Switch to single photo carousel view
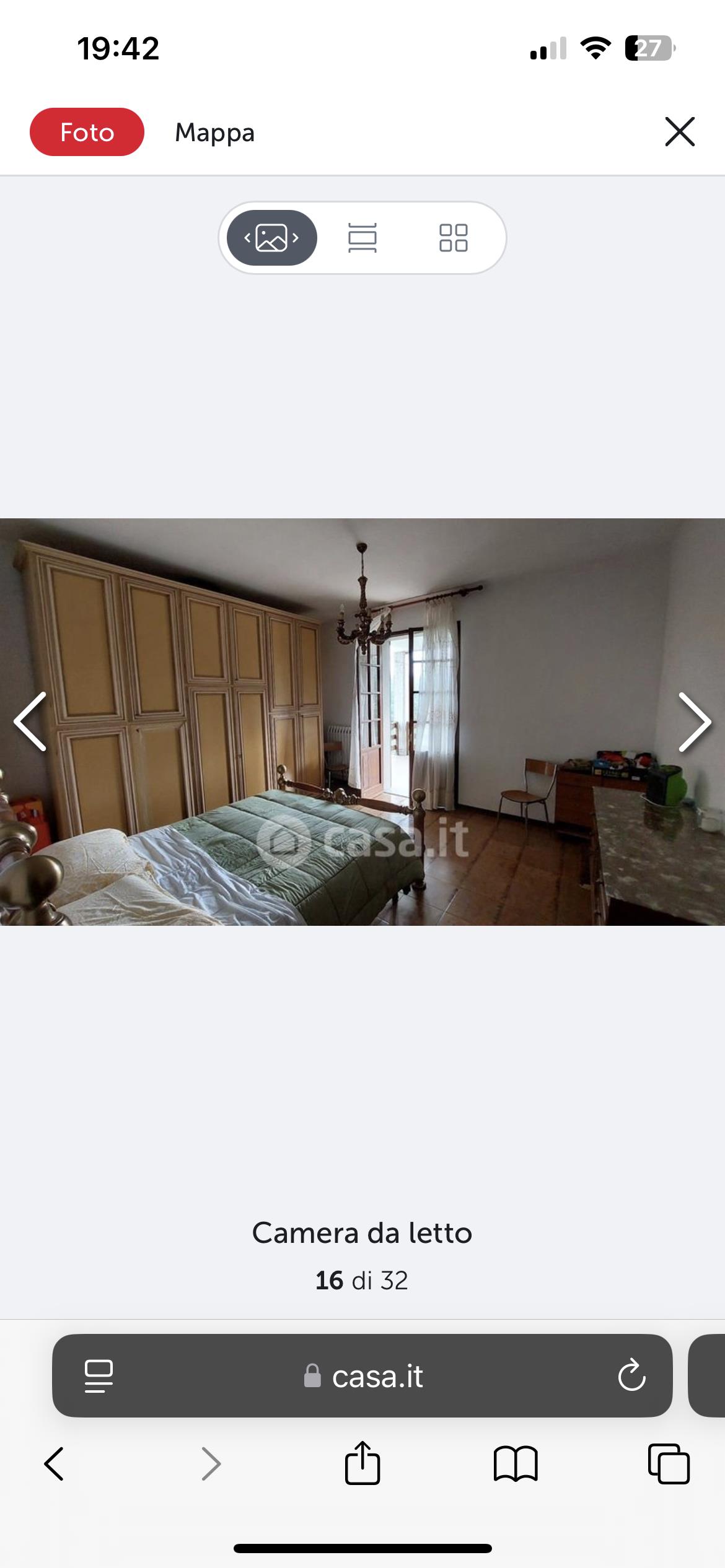725x1568 pixels. pyautogui.click(x=272, y=238)
